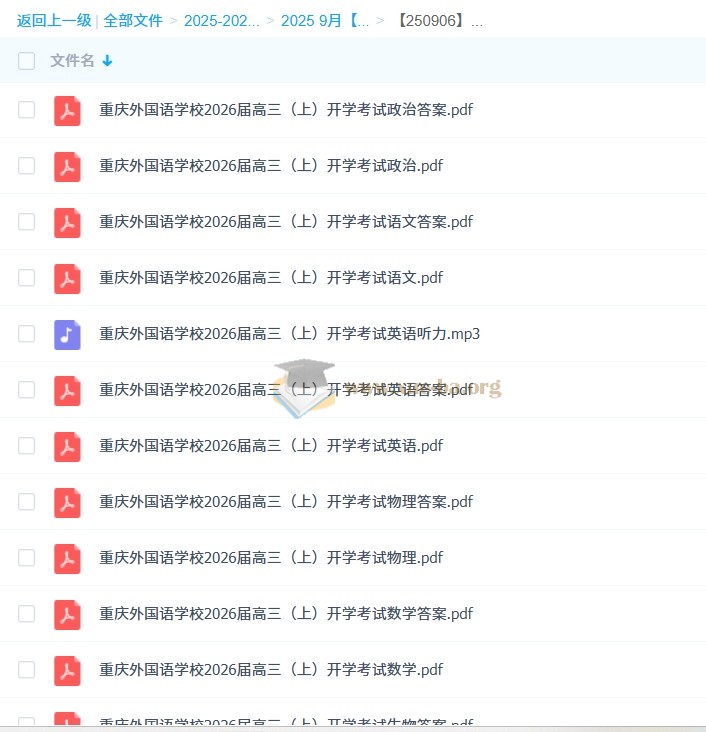The width and height of the screenshot is (706, 732).
Task: Select checkbox for 开学考试英语答案.pdf
Action: (x=26, y=390)
